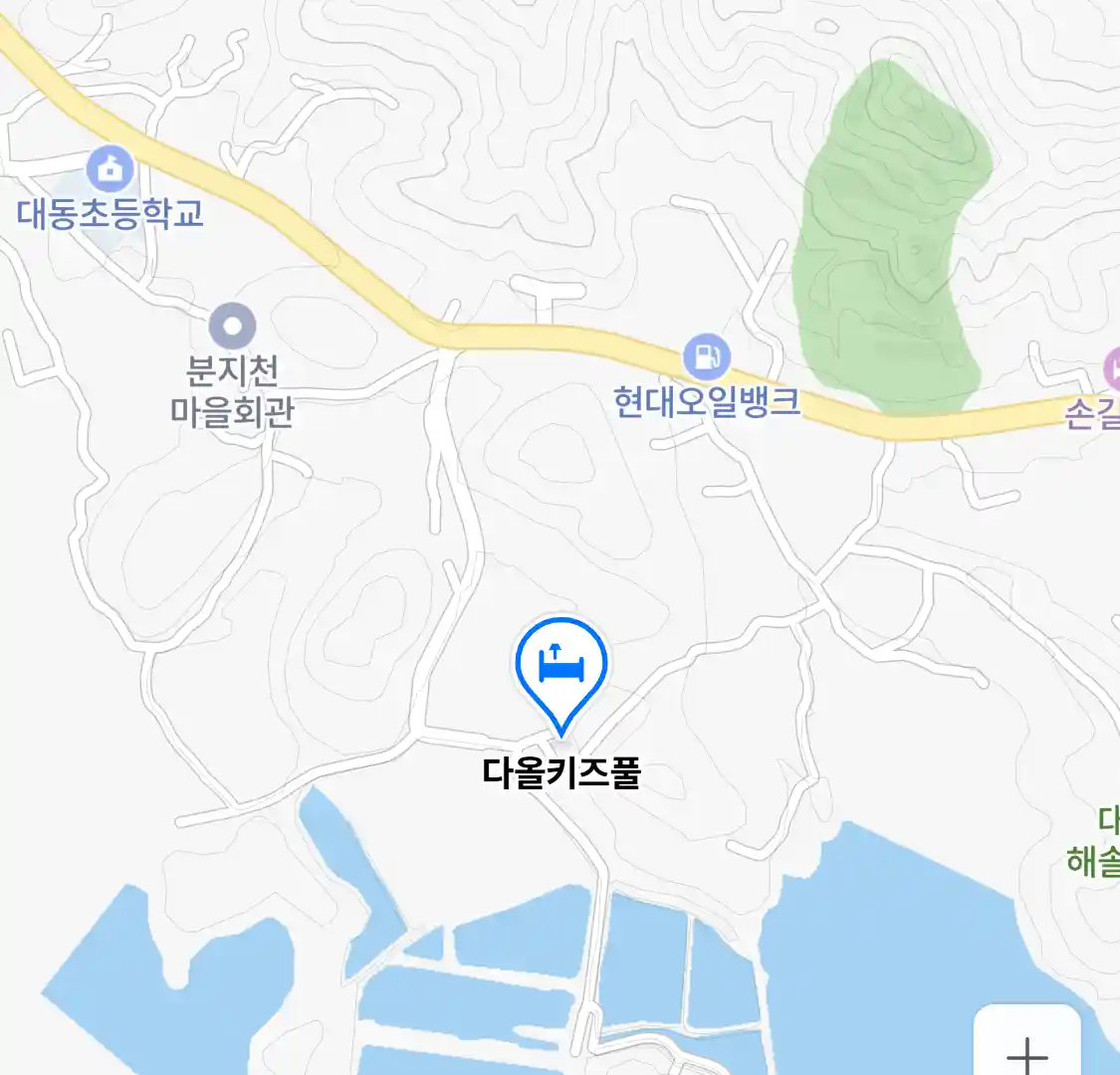The width and height of the screenshot is (1120, 1075).
Task: Select the 대동초등학교 school marker
Action: pos(111,169)
